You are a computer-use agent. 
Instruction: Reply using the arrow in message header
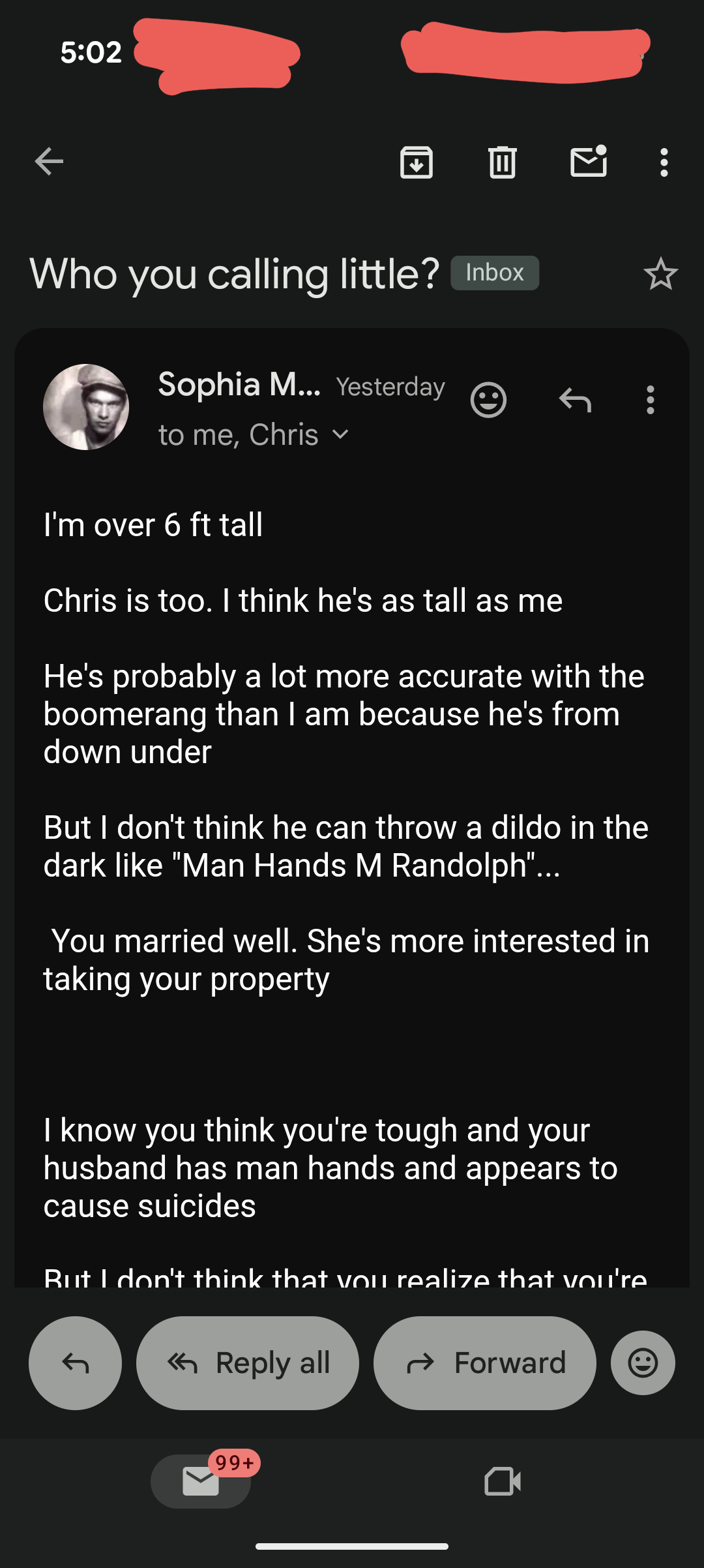pos(575,400)
